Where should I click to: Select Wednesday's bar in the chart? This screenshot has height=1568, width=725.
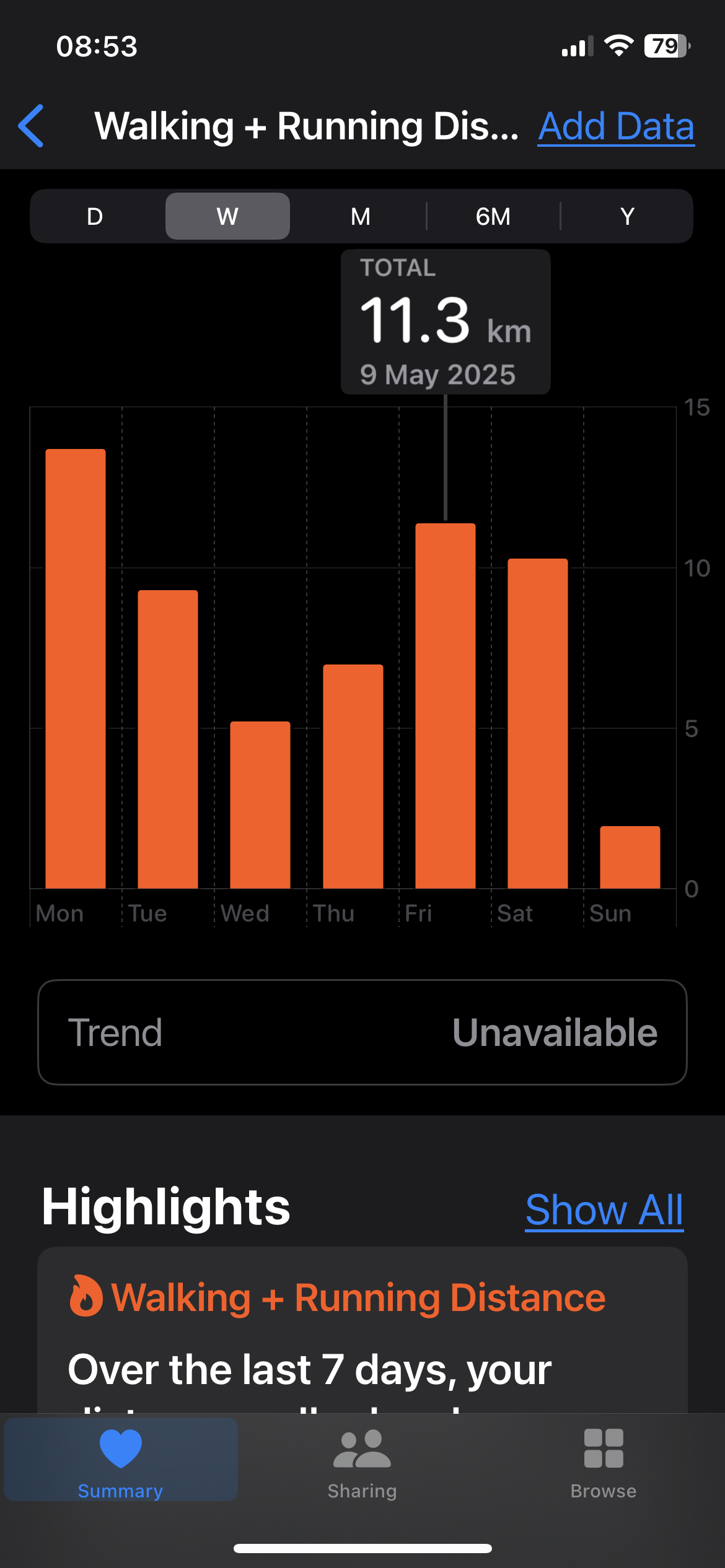pyautogui.click(x=260, y=805)
